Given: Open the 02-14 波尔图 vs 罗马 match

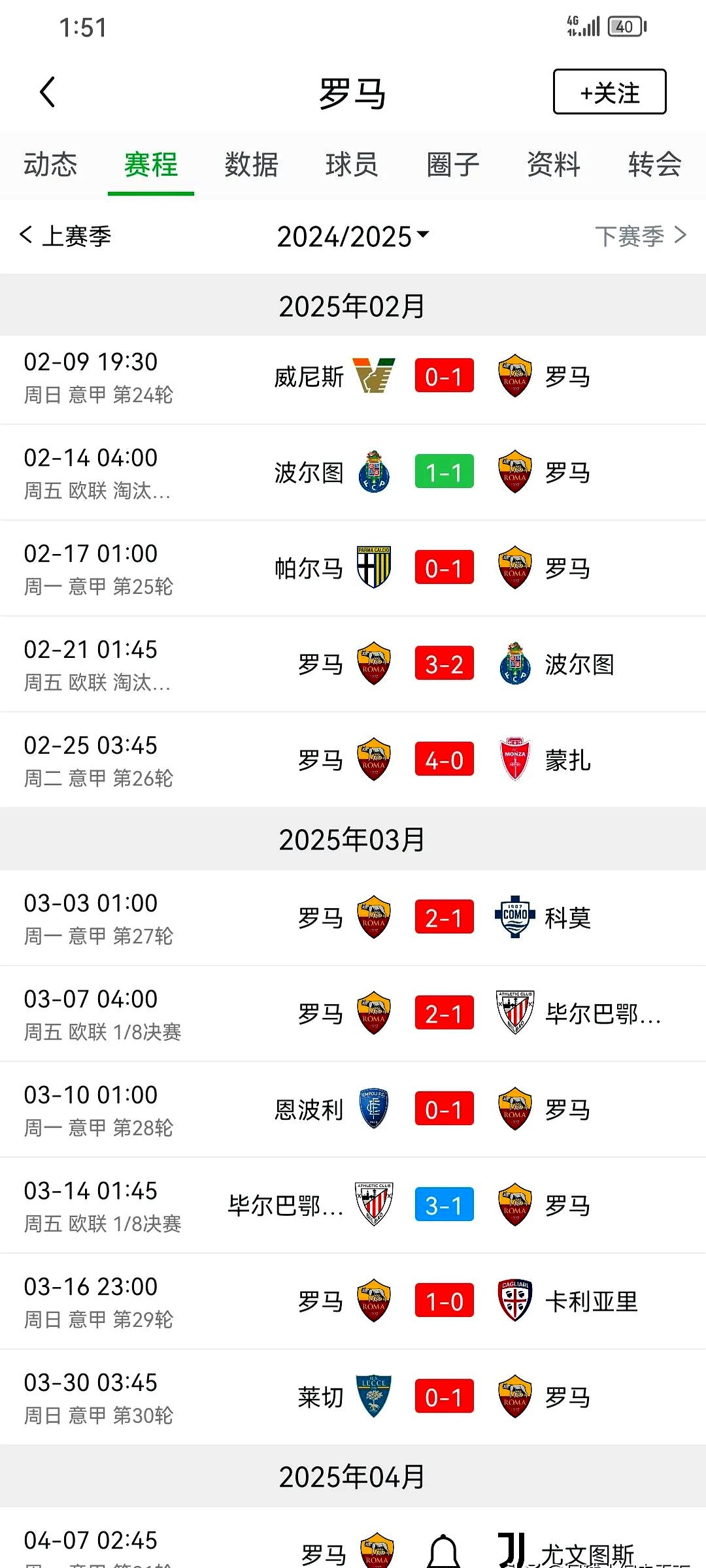Looking at the screenshot, I should (353, 472).
